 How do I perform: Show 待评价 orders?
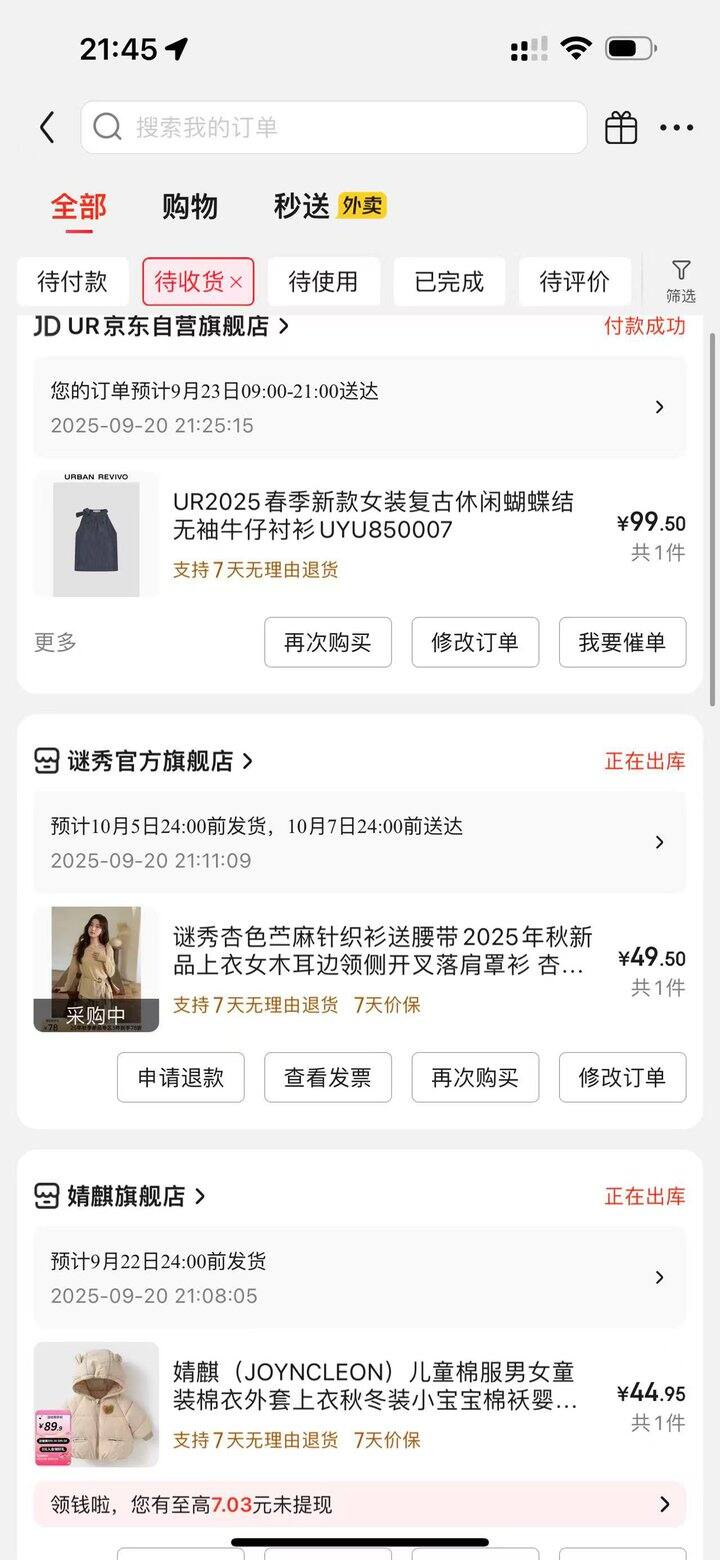[x=575, y=282]
